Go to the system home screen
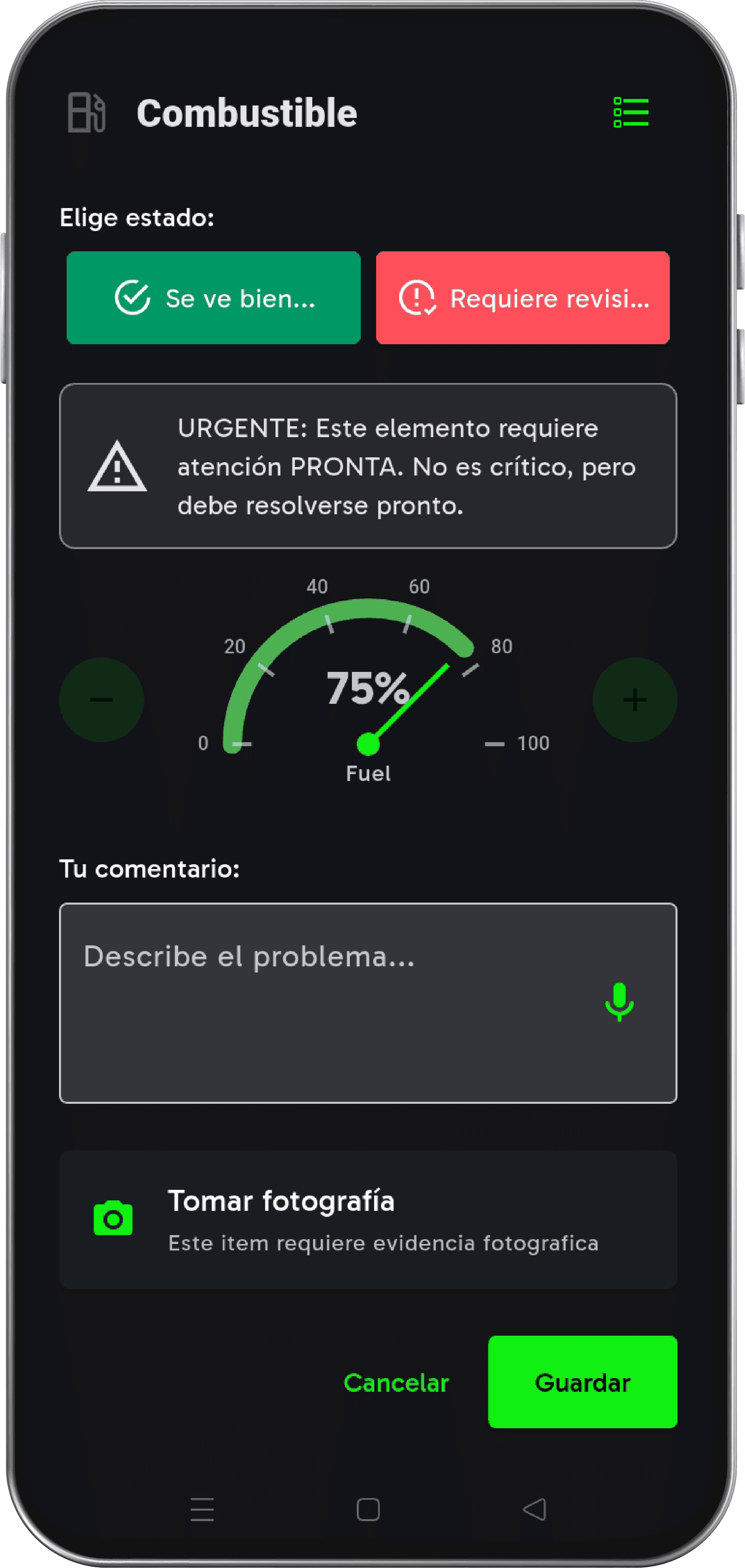The height and width of the screenshot is (1568, 745). (x=368, y=1509)
